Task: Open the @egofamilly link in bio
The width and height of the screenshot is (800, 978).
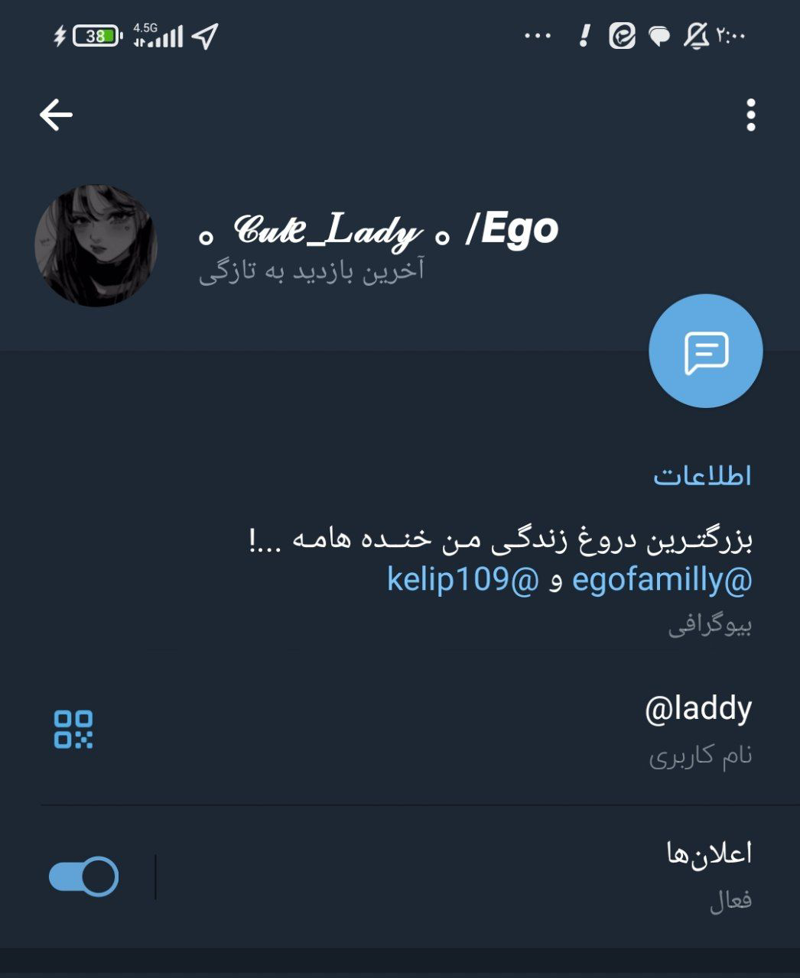Action: coord(662,579)
